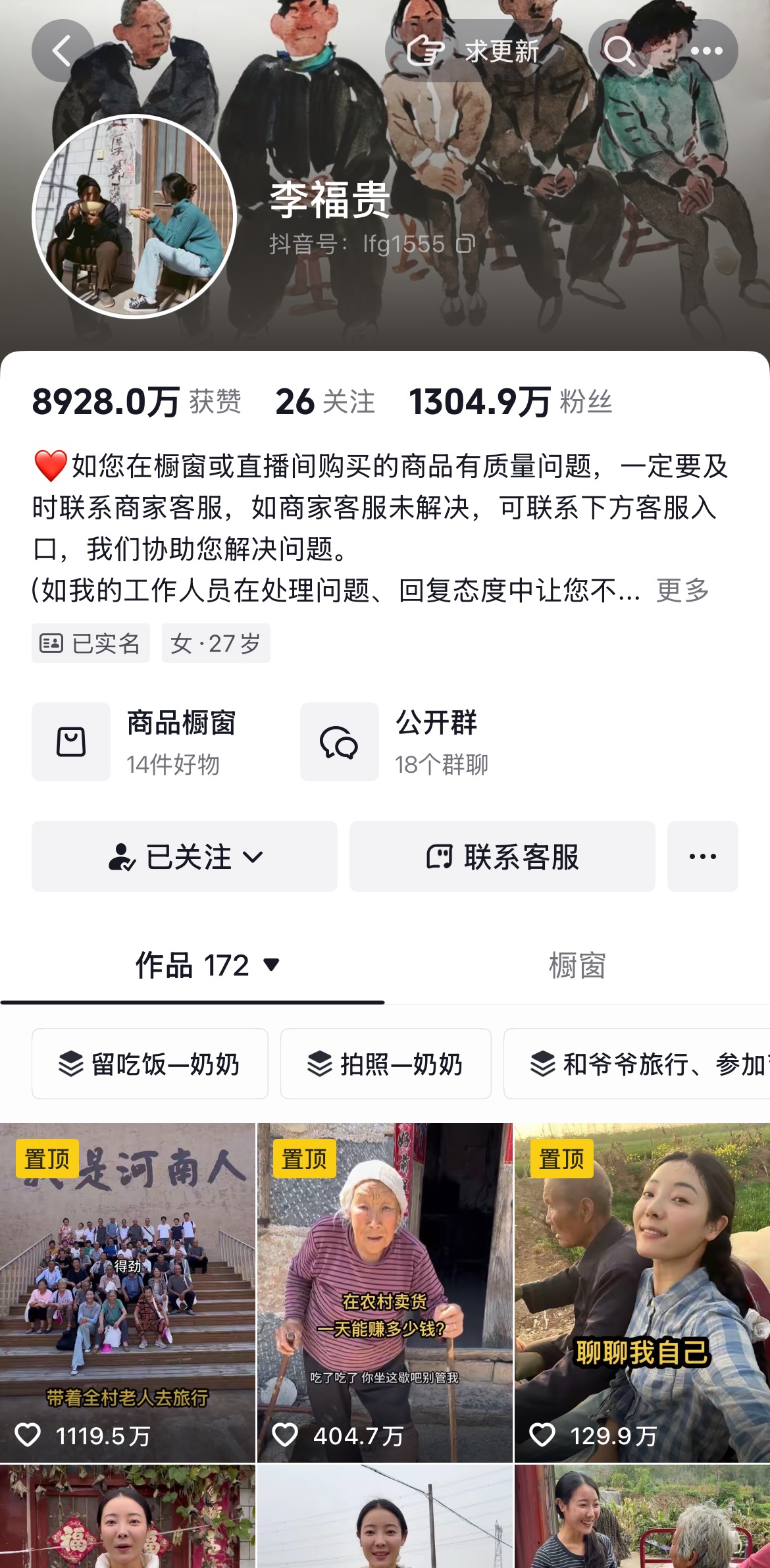Play pinned video 聊聊我自己
Screen dimensions: 770x1568
642,1292
